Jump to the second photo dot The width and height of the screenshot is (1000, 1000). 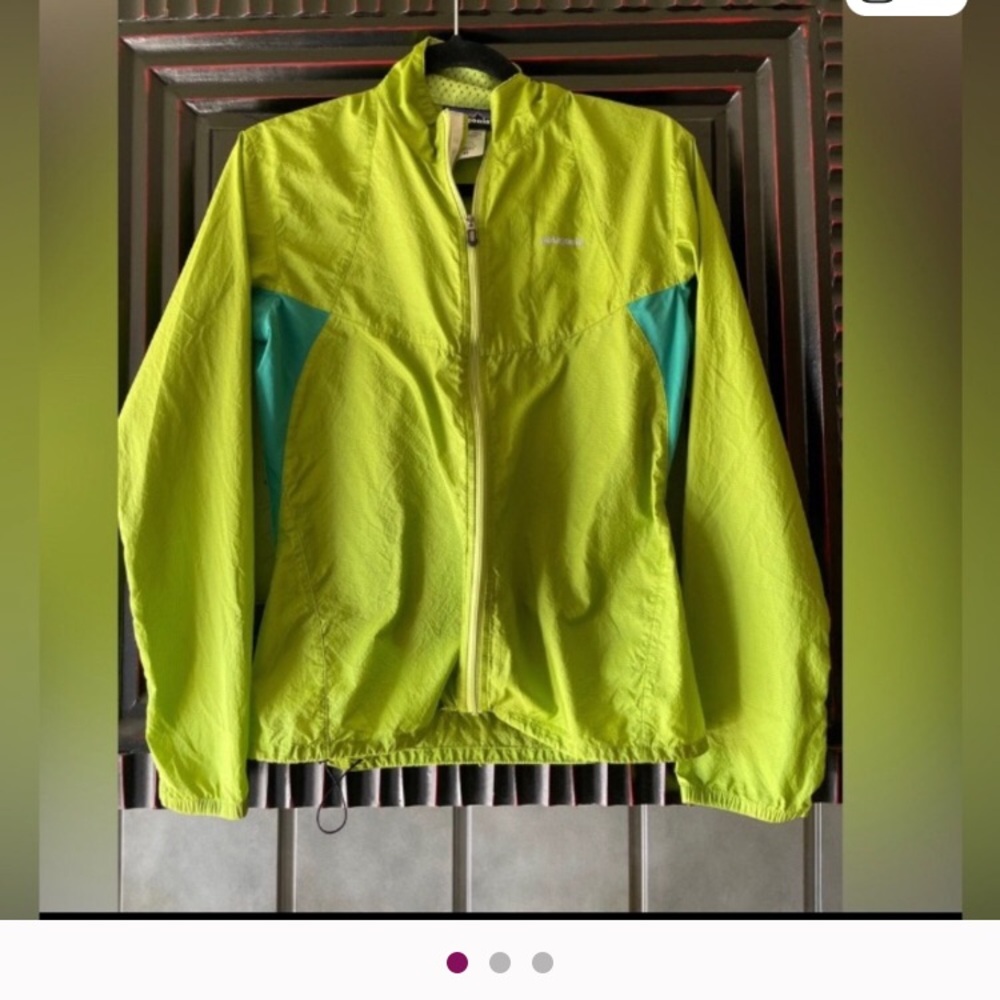(500, 963)
